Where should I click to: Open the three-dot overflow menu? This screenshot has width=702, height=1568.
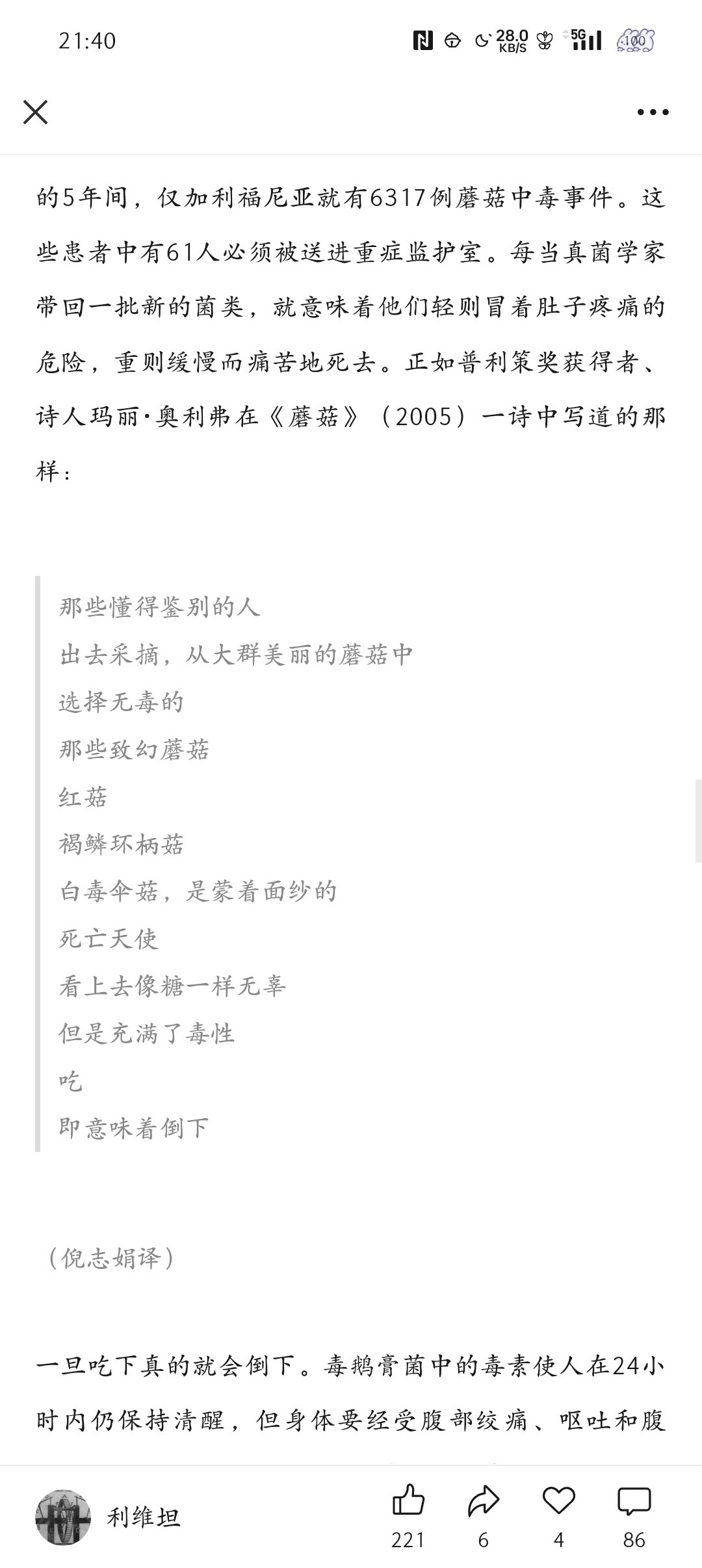[x=653, y=112]
